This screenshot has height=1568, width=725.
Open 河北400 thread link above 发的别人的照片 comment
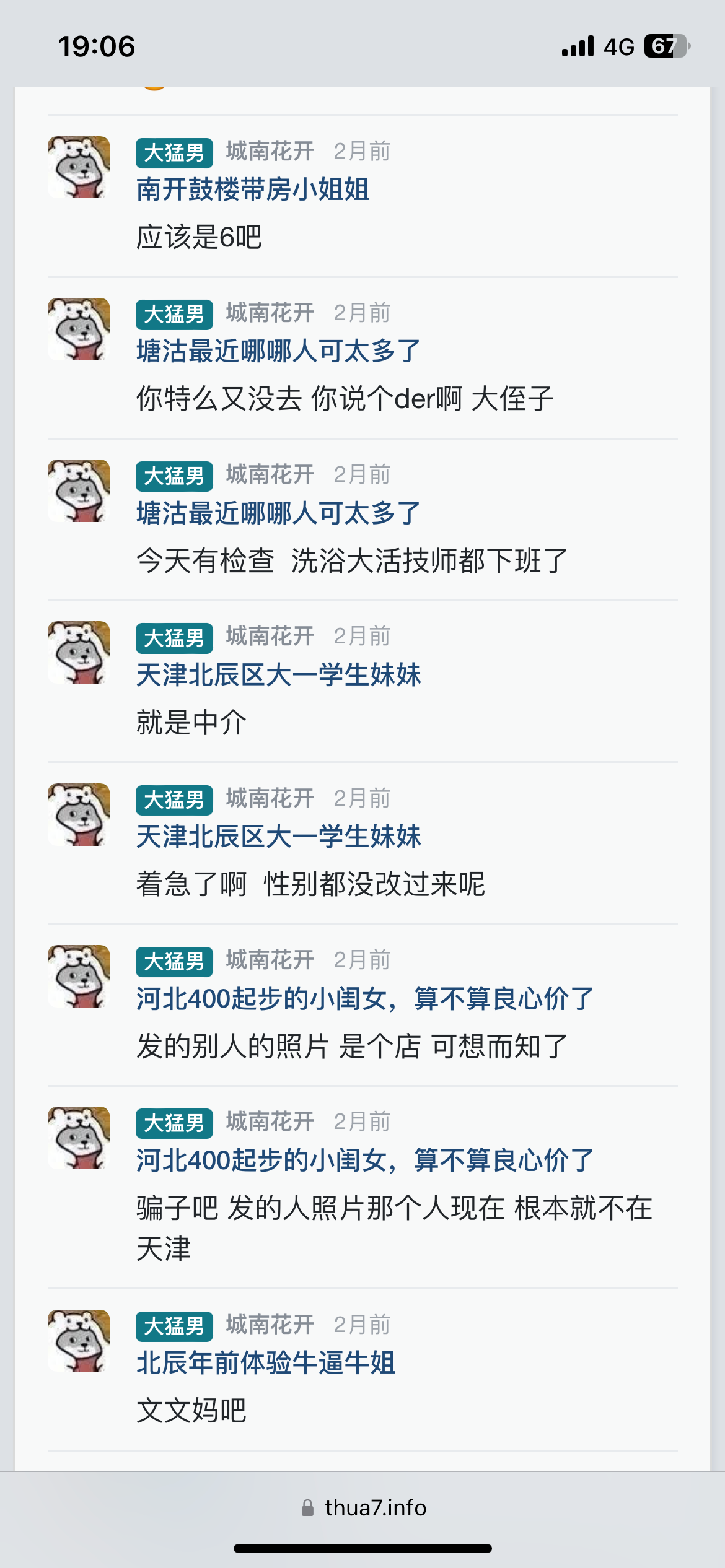pyautogui.click(x=365, y=998)
